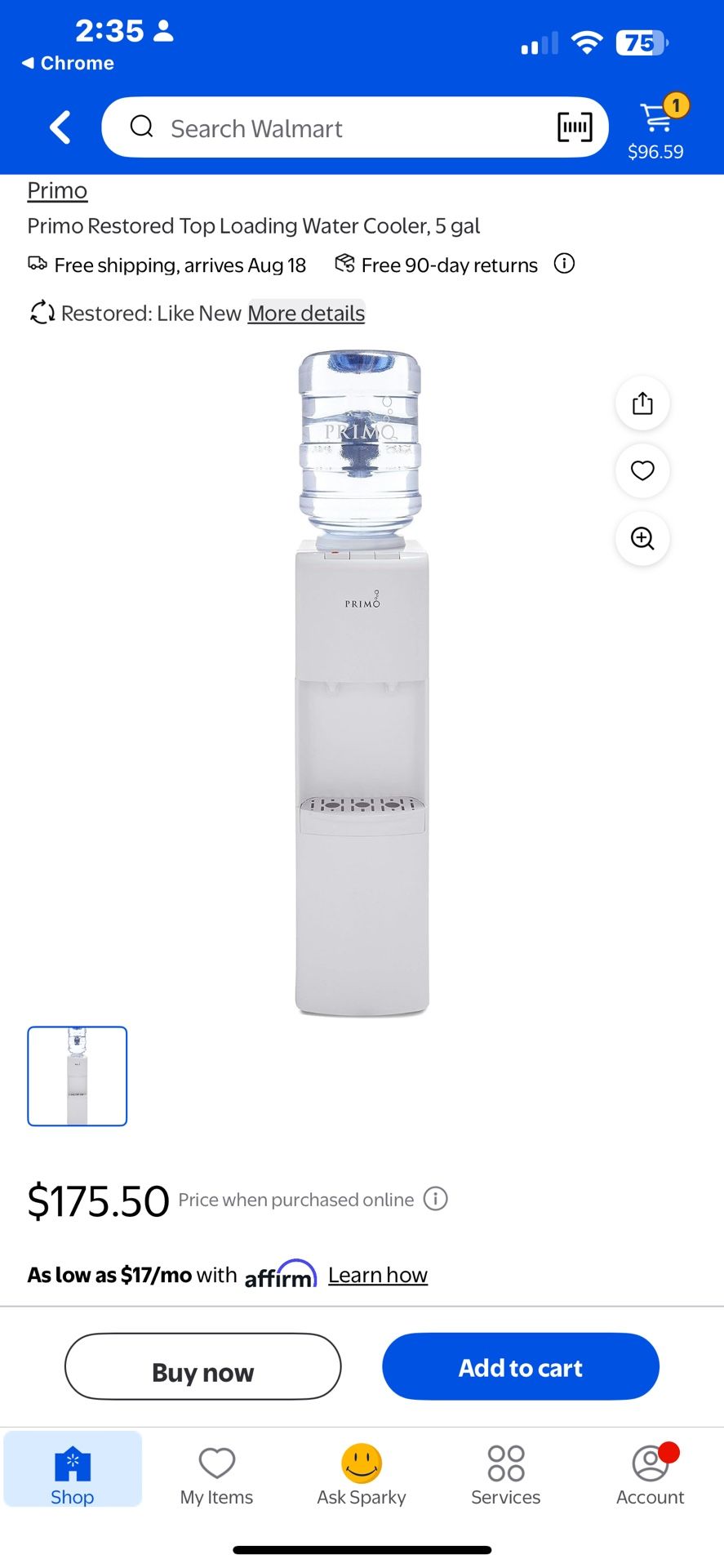Image resolution: width=724 pixels, height=1568 pixels.
Task: View return policy info icon
Action: click(564, 264)
